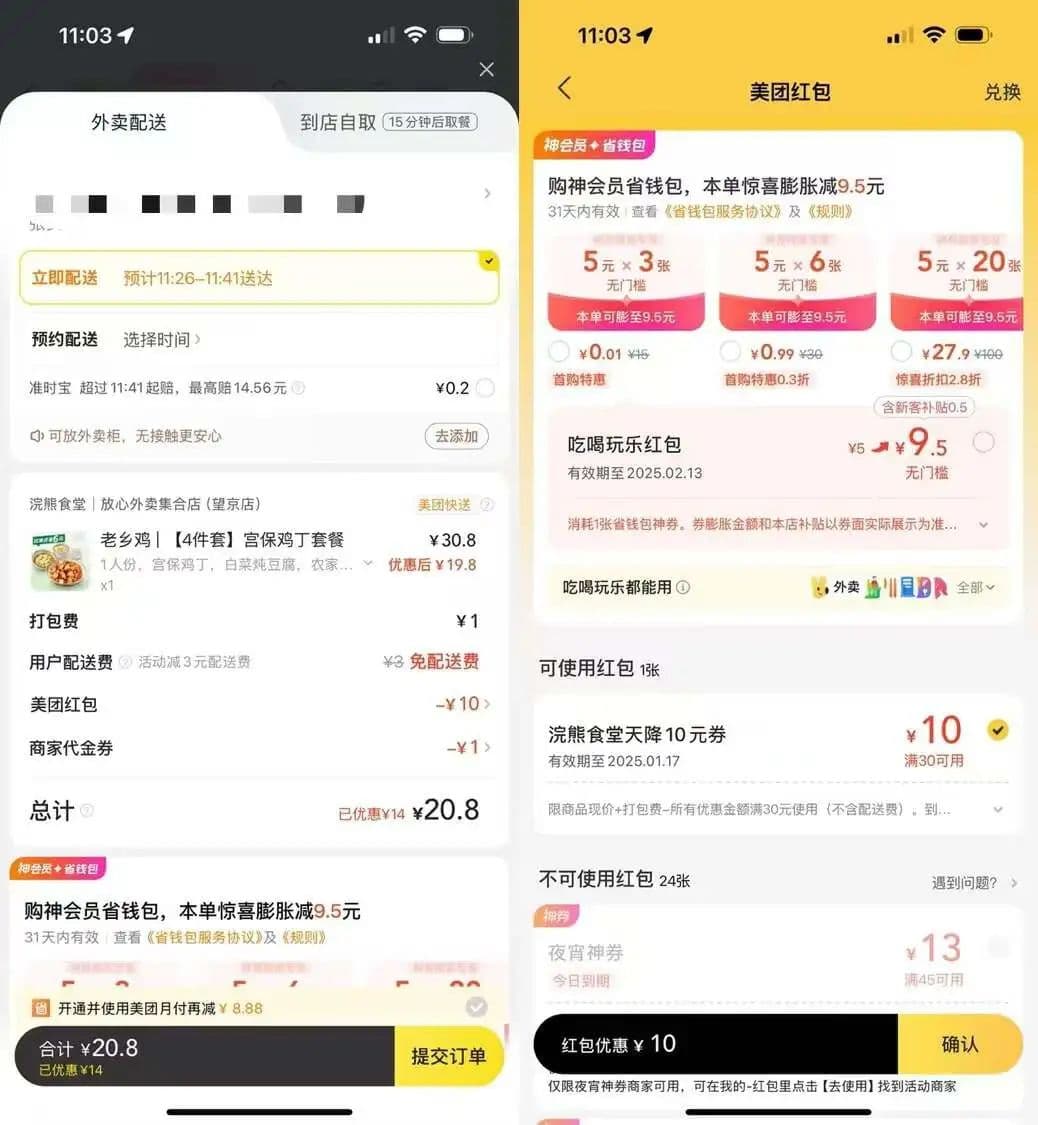1038x1125 pixels.
Task: Tap the 去添加 button
Action: point(457,436)
